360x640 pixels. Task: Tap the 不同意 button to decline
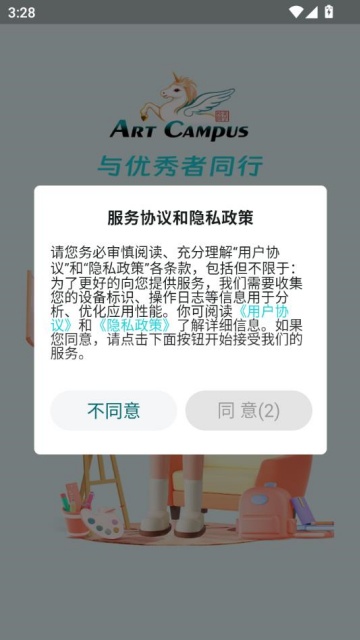(113, 411)
